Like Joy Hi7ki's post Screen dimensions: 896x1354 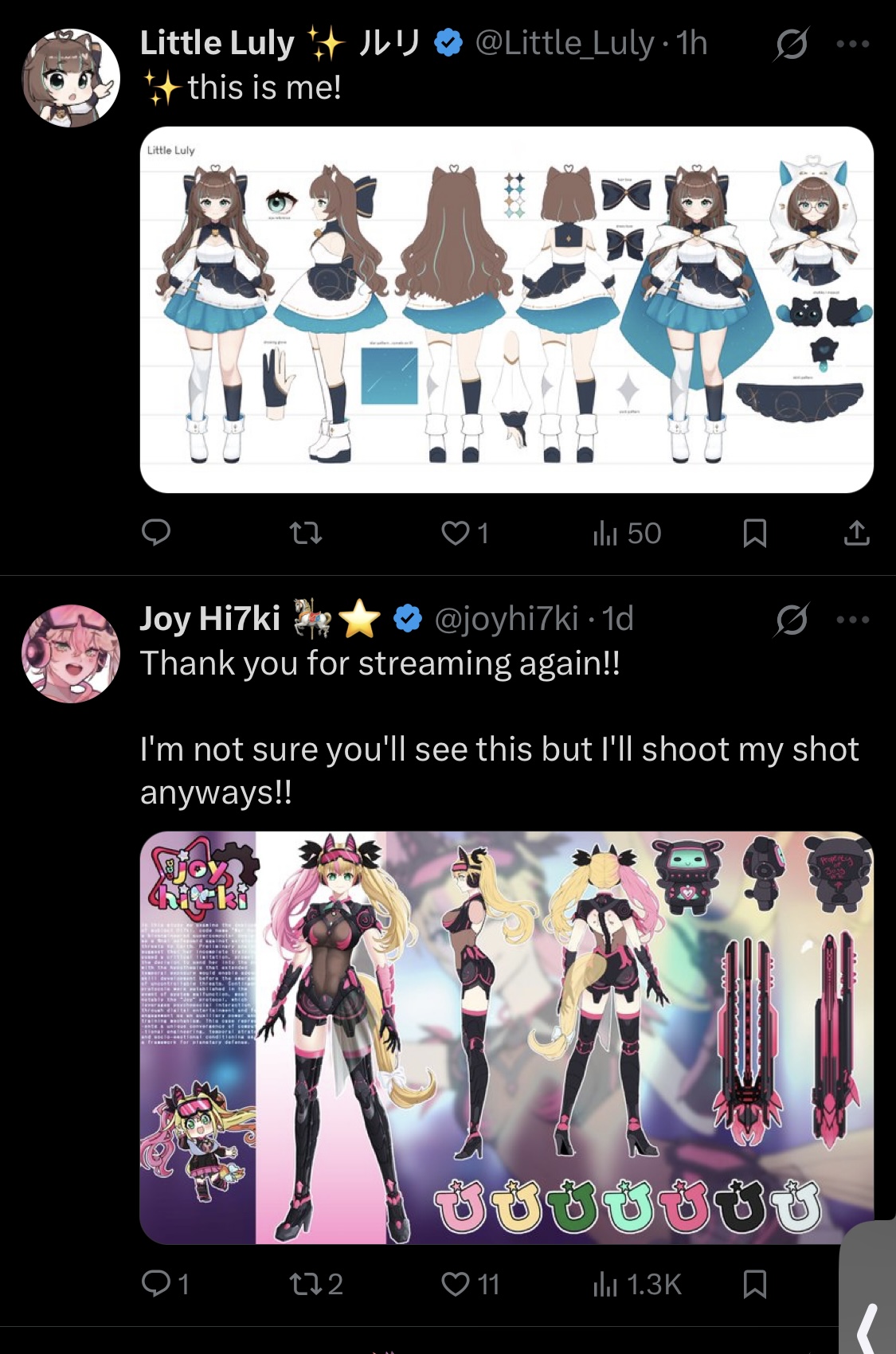pyautogui.click(x=456, y=1283)
